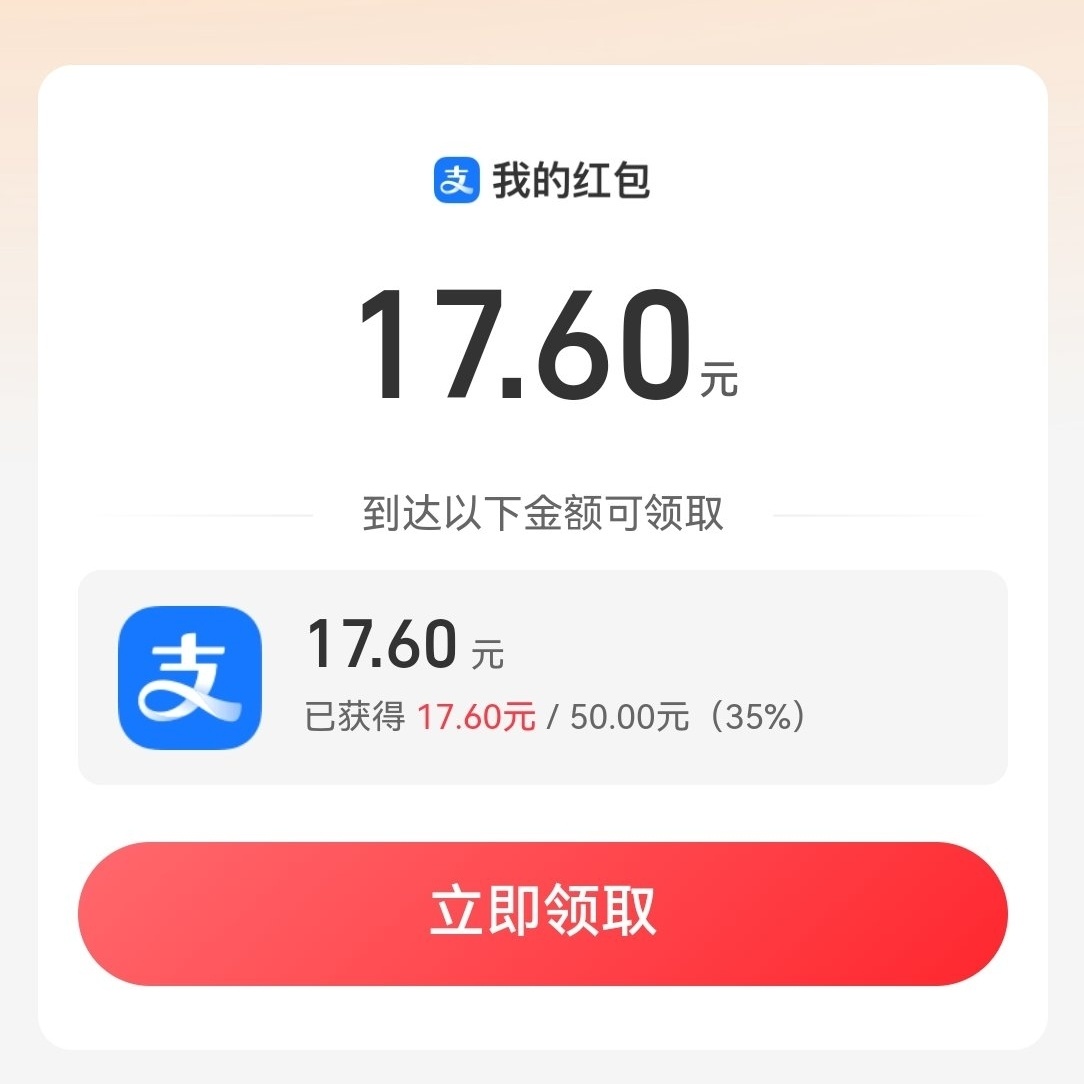
Task: Tap the 立即领取 button
Action: tap(542, 913)
